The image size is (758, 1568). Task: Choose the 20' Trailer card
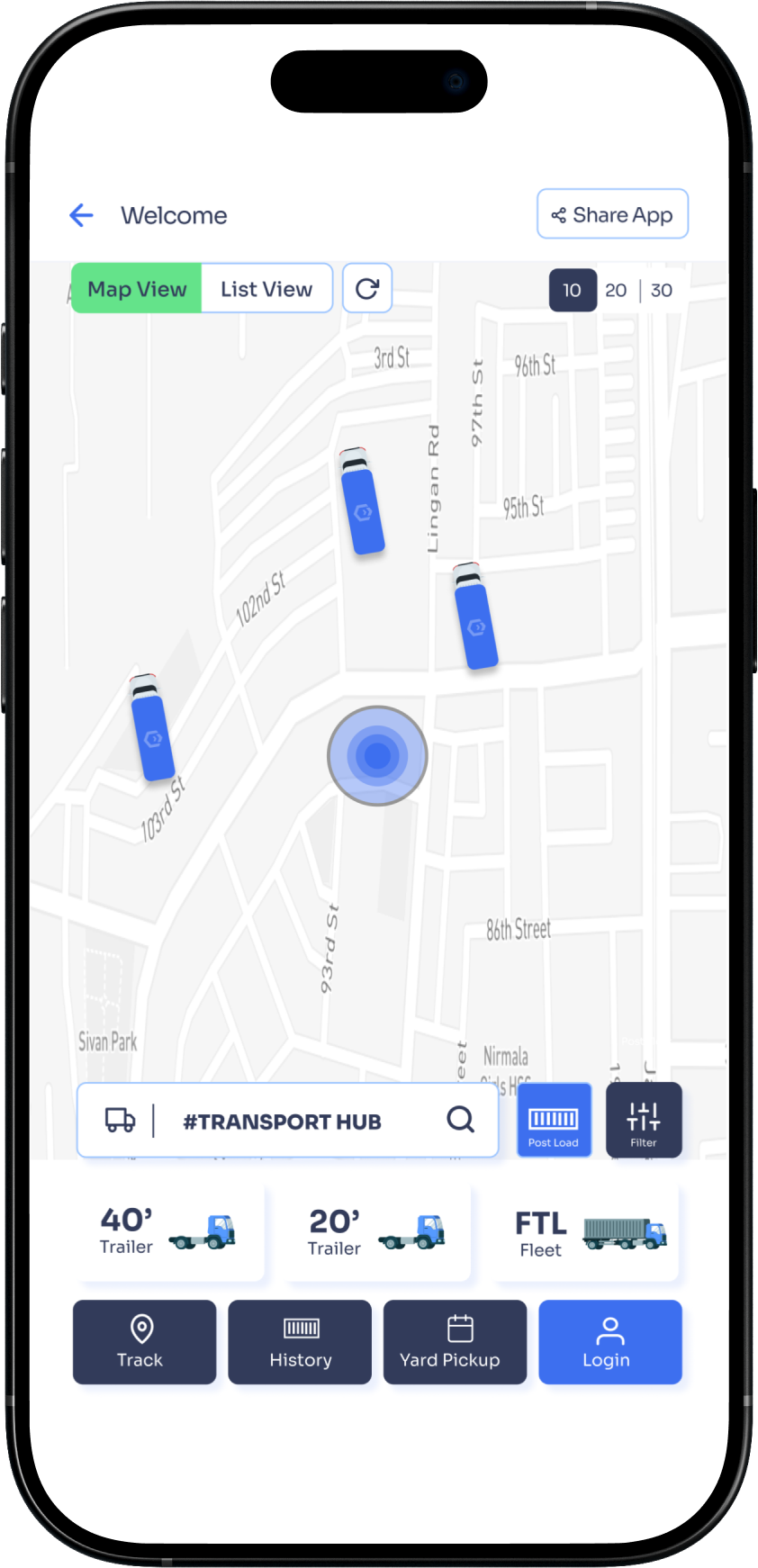point(376,1232)
